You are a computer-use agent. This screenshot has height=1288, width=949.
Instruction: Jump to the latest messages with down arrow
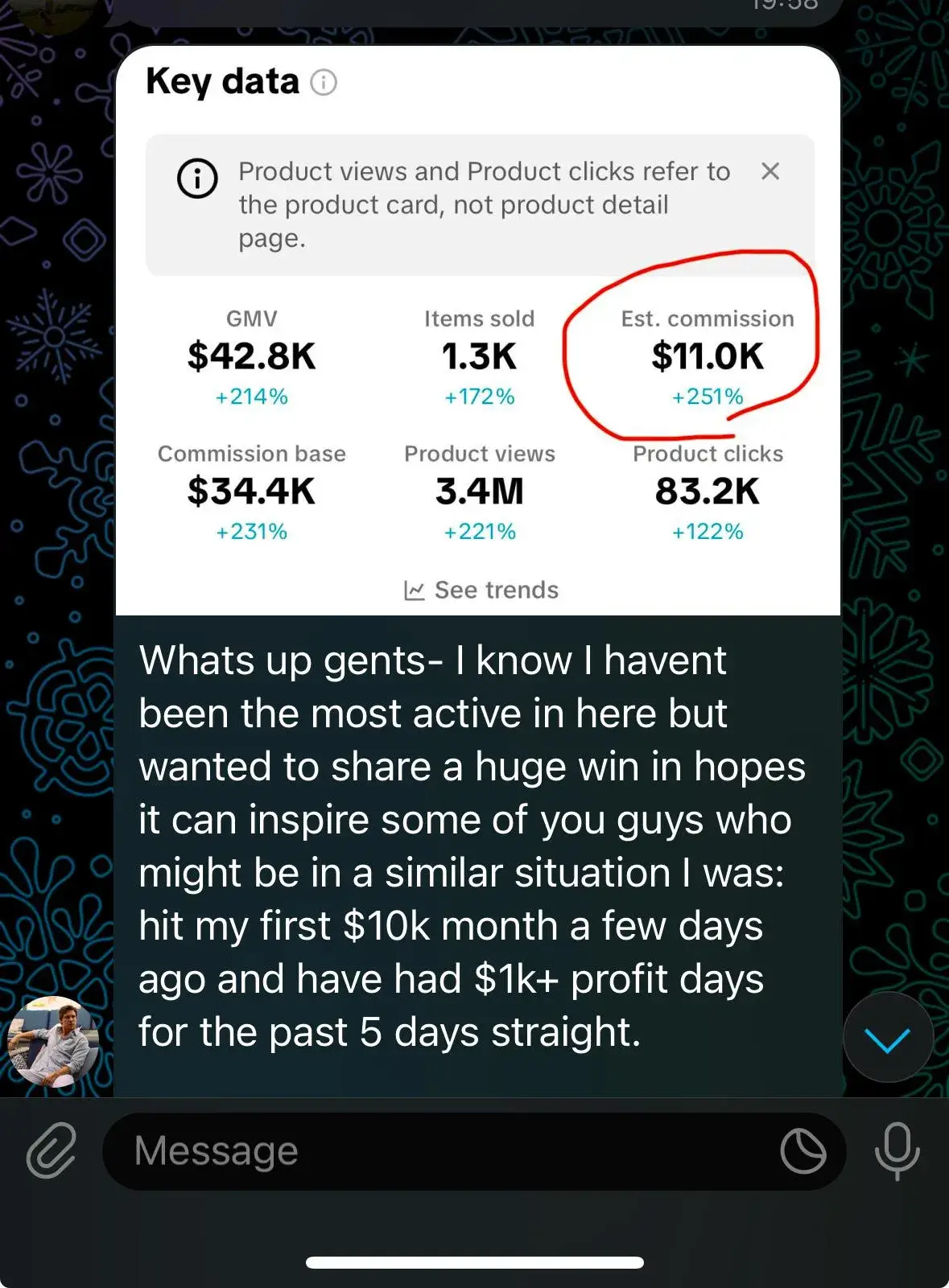pos(888,1039)
